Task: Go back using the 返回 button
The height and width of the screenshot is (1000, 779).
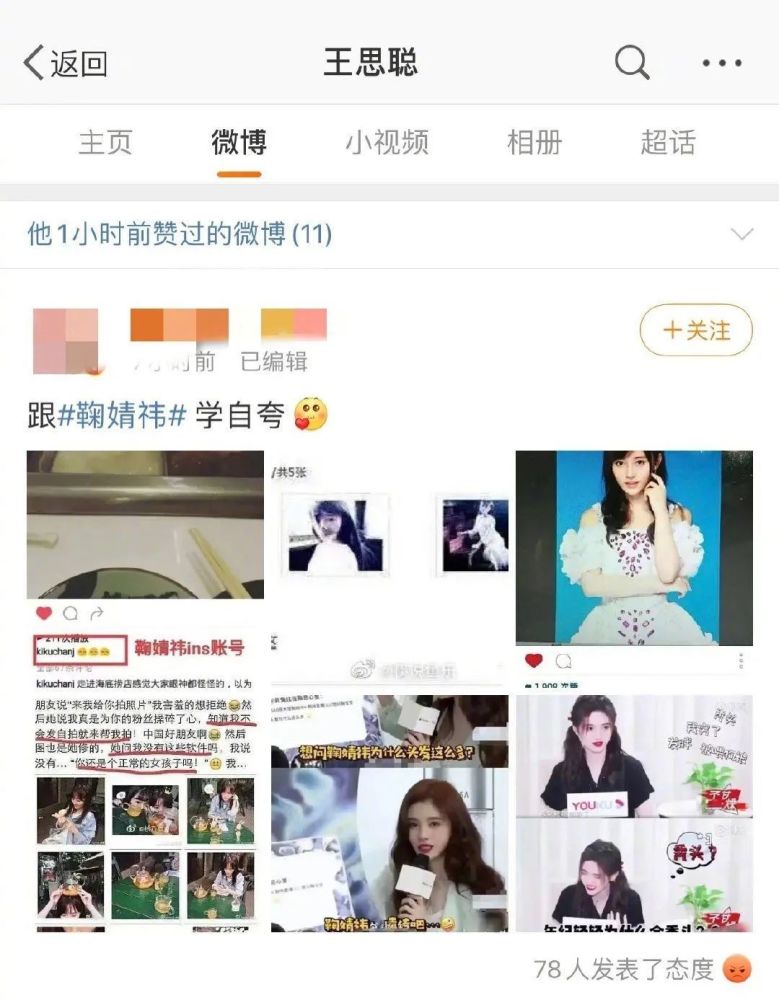Action: click(x=66, y=64)
